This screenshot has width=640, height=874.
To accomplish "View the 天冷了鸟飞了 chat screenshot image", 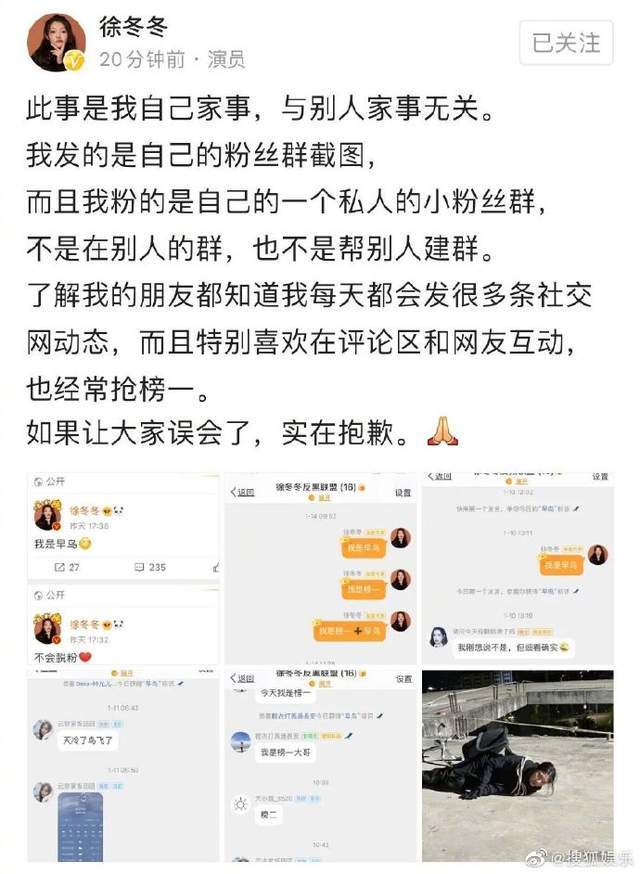I will tap(122, 765).
